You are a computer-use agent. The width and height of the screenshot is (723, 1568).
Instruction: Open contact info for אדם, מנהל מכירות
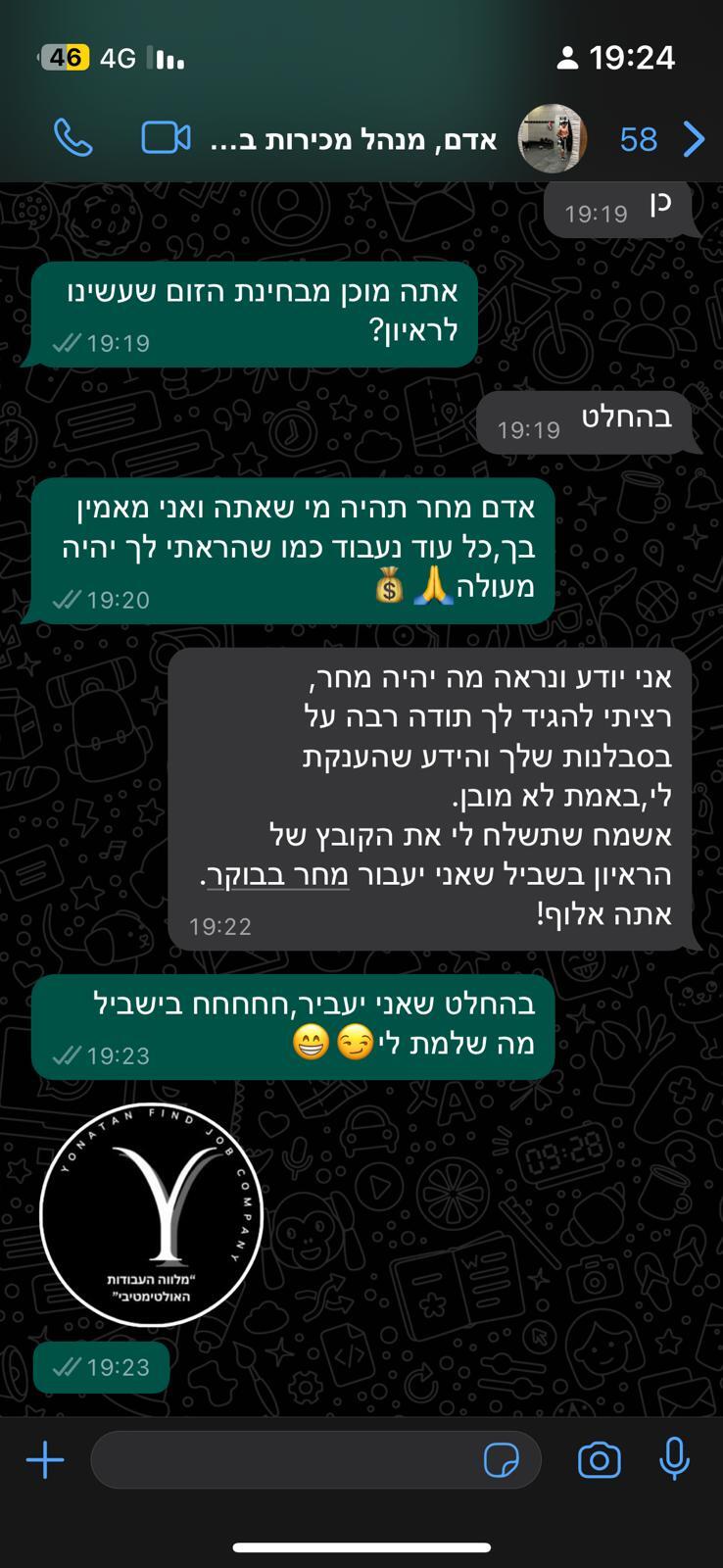355,140
